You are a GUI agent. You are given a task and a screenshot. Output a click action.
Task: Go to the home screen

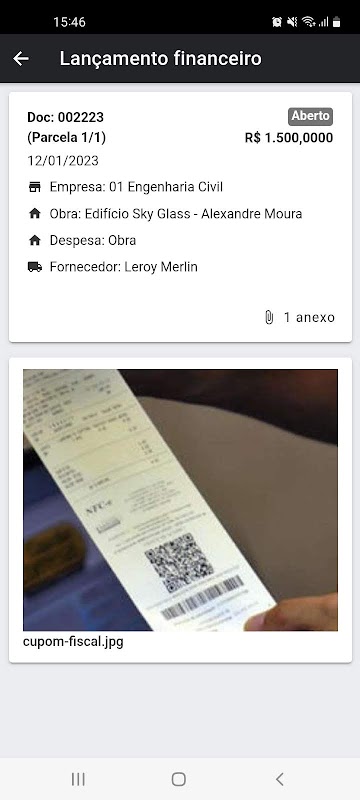(x=179, y=779)
